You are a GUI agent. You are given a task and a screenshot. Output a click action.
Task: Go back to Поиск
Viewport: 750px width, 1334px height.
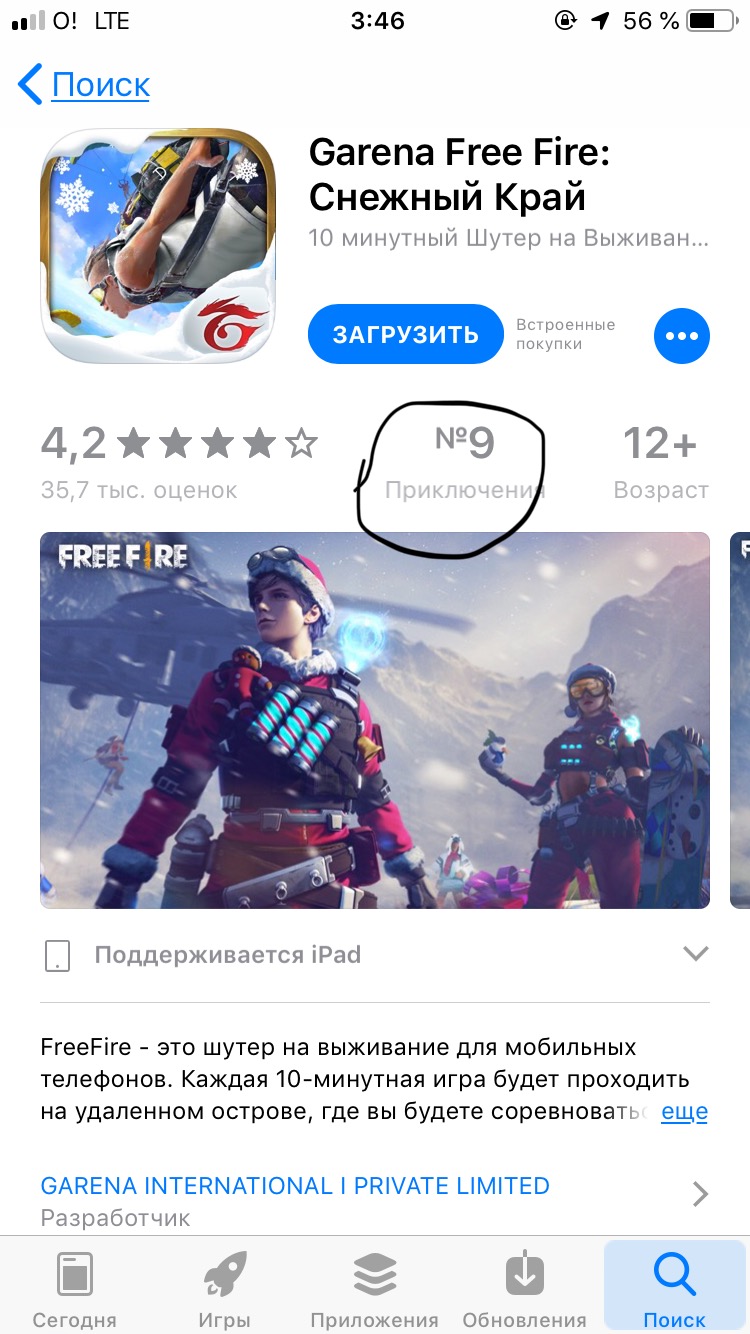pos(84,86)
